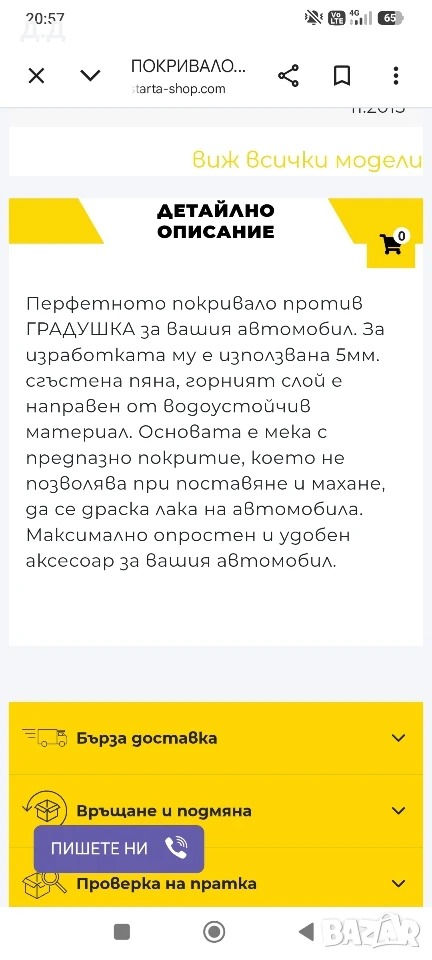Go to the home screen

[215, 932]
